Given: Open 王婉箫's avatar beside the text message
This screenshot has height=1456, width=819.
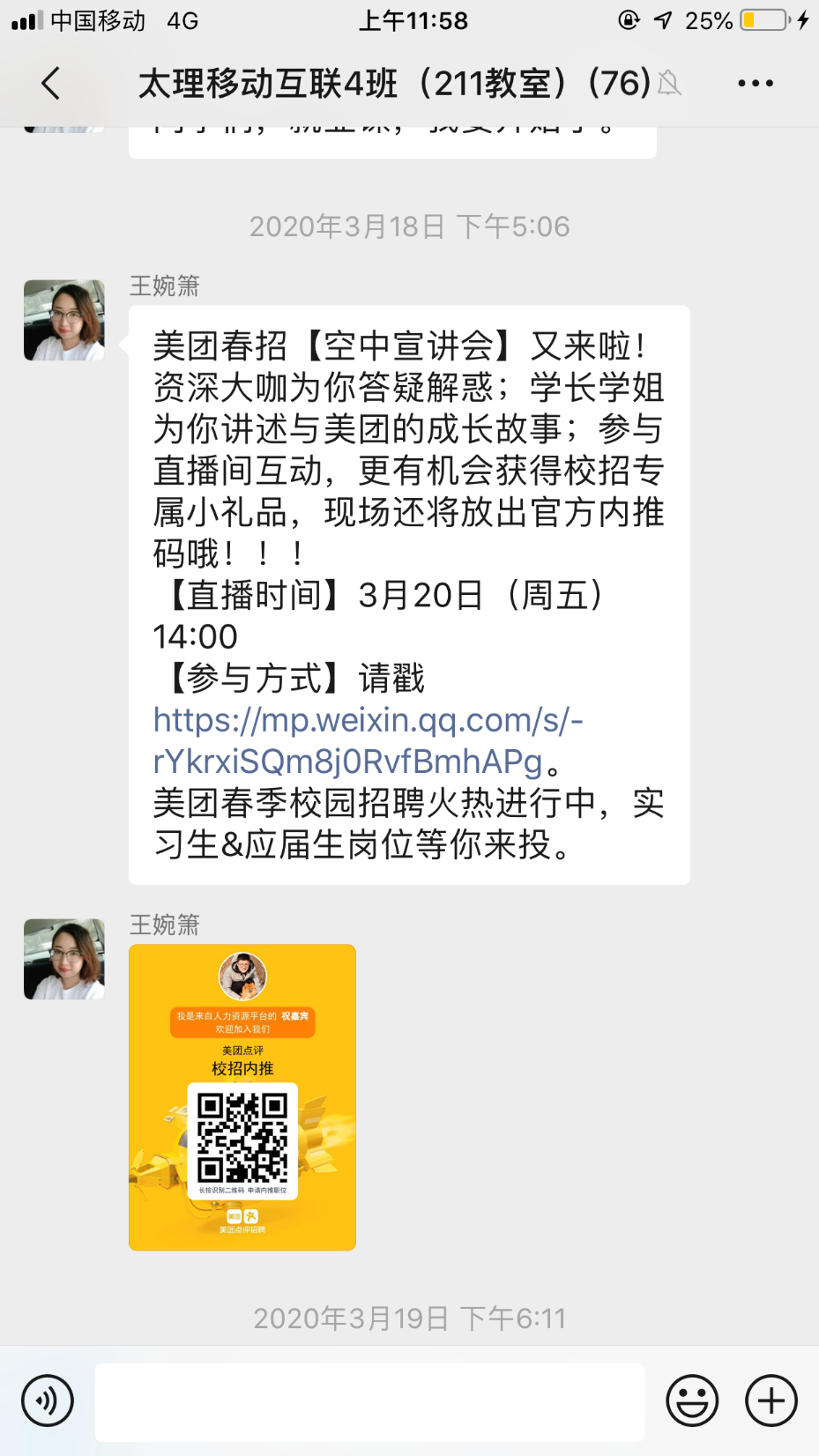Looking at the screenshot, I should tap(63, 320).
